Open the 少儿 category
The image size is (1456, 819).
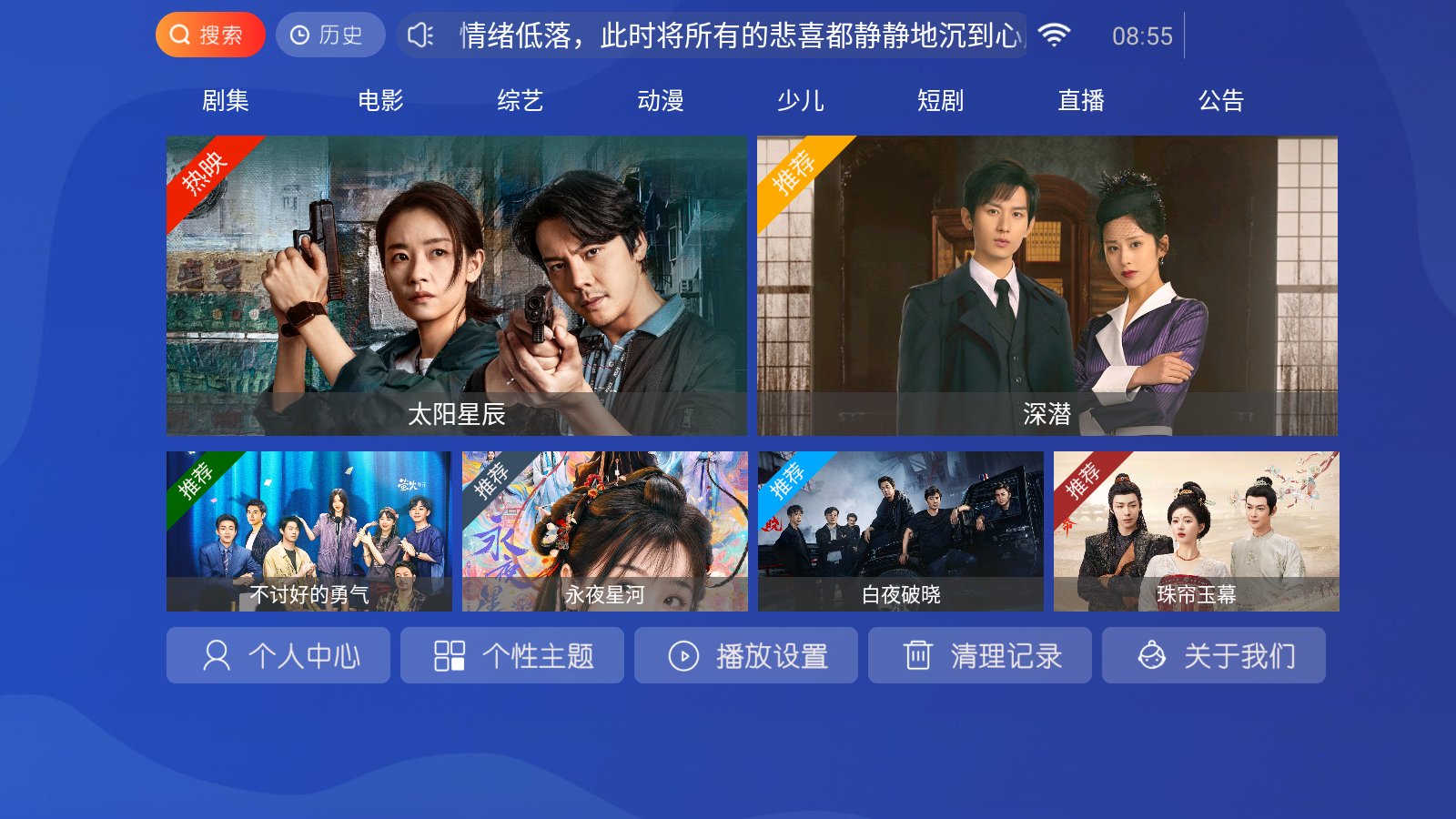pyautogui.click(x=801, y=101)
